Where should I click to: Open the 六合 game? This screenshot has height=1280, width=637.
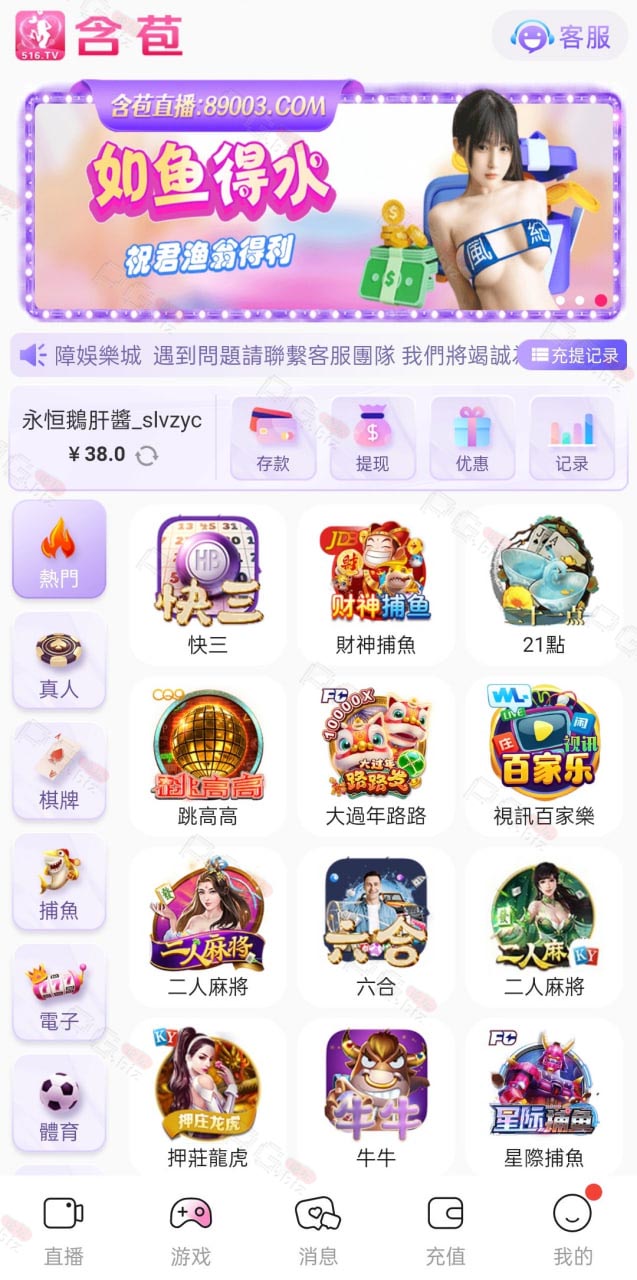point(376,927)
